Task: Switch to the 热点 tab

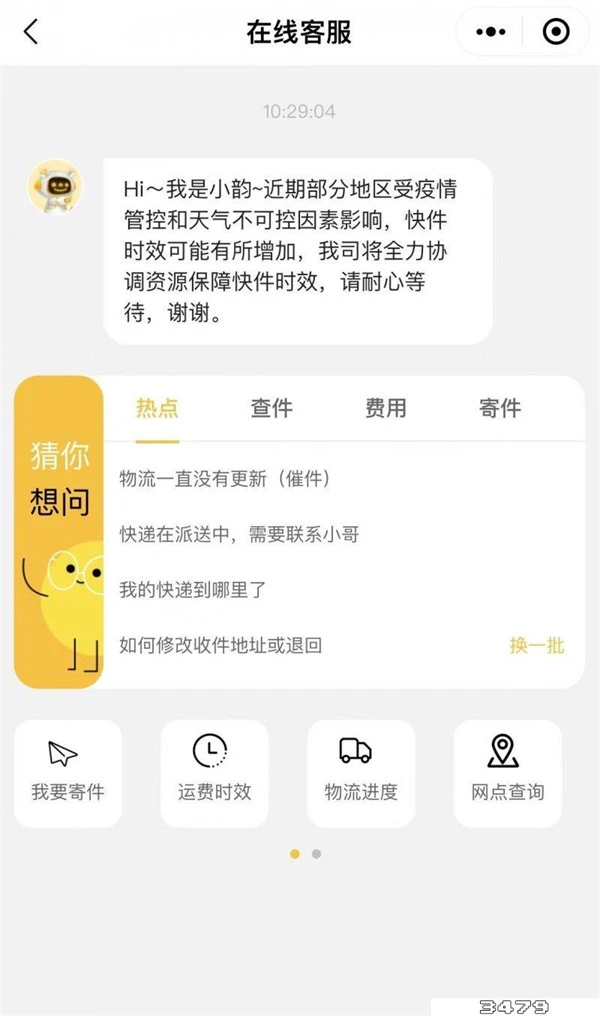Action: (x=157, y=408)
